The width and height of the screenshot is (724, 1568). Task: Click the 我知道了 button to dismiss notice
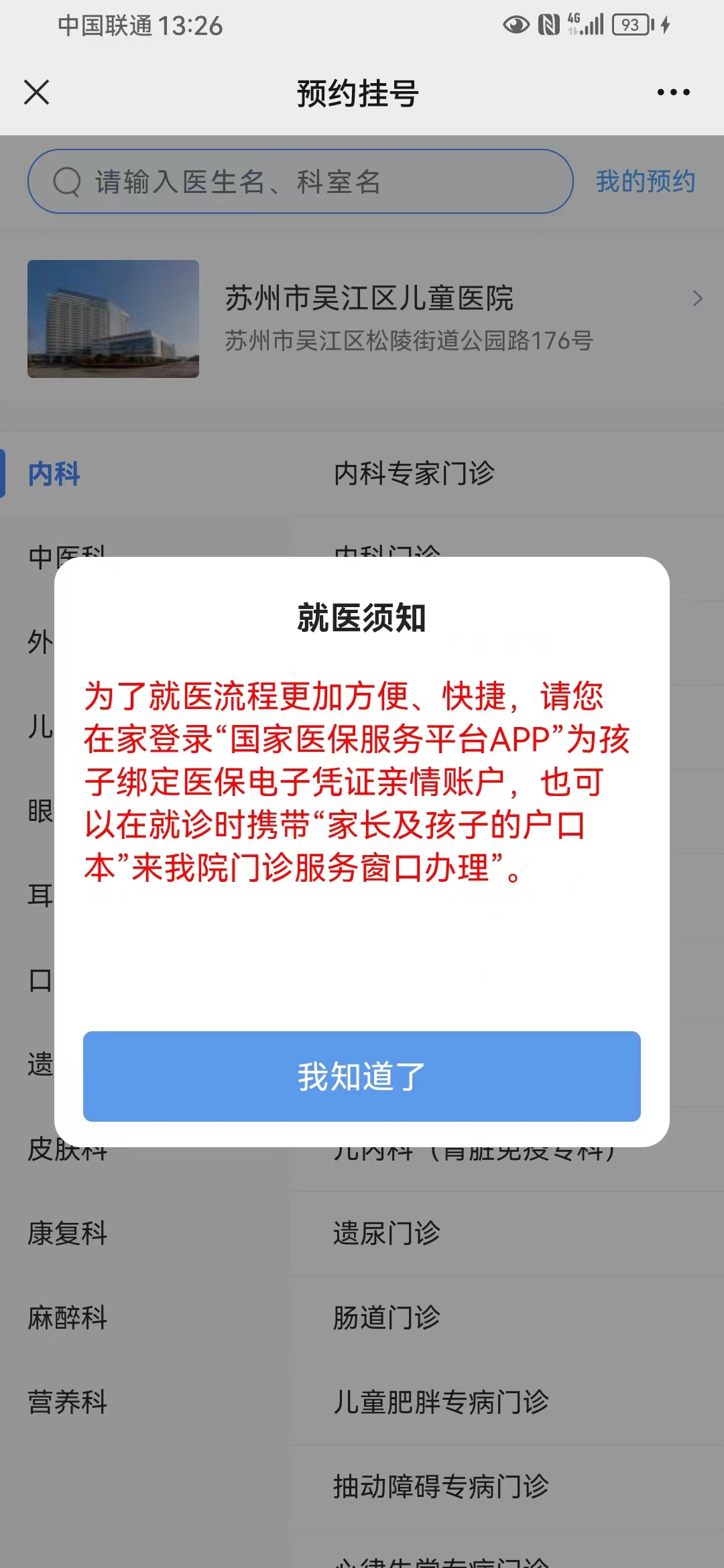point(362,1077)
